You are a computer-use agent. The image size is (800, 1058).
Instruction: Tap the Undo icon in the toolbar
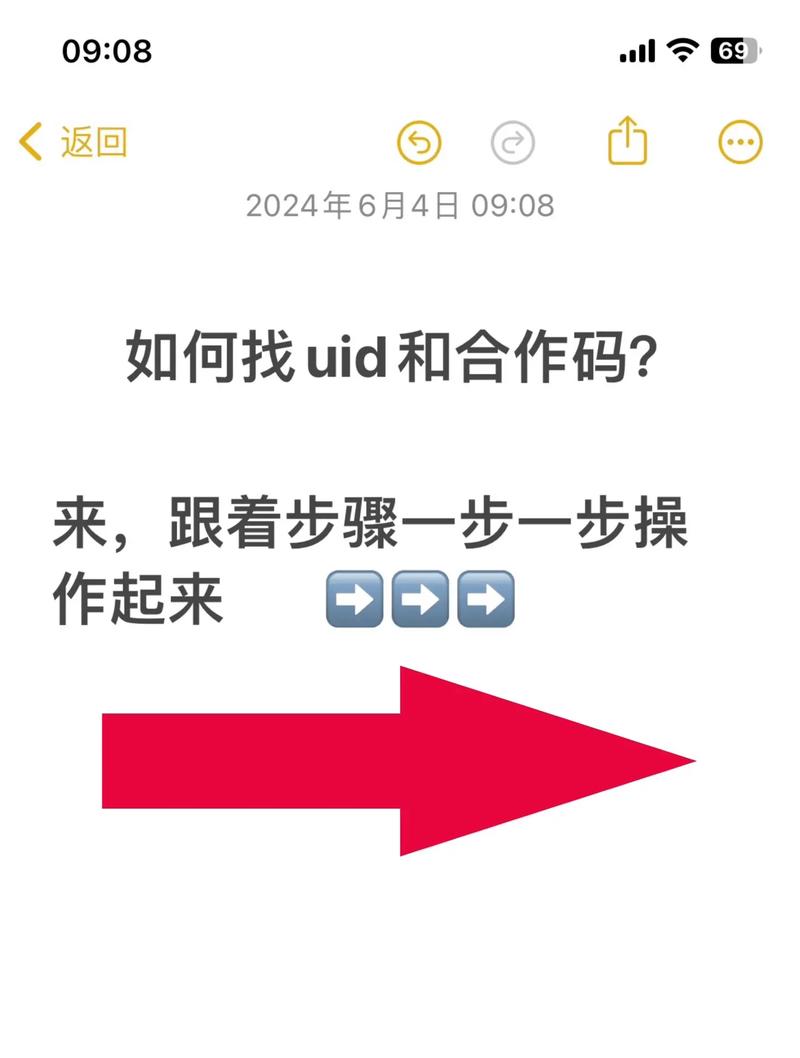coord(421,143)
